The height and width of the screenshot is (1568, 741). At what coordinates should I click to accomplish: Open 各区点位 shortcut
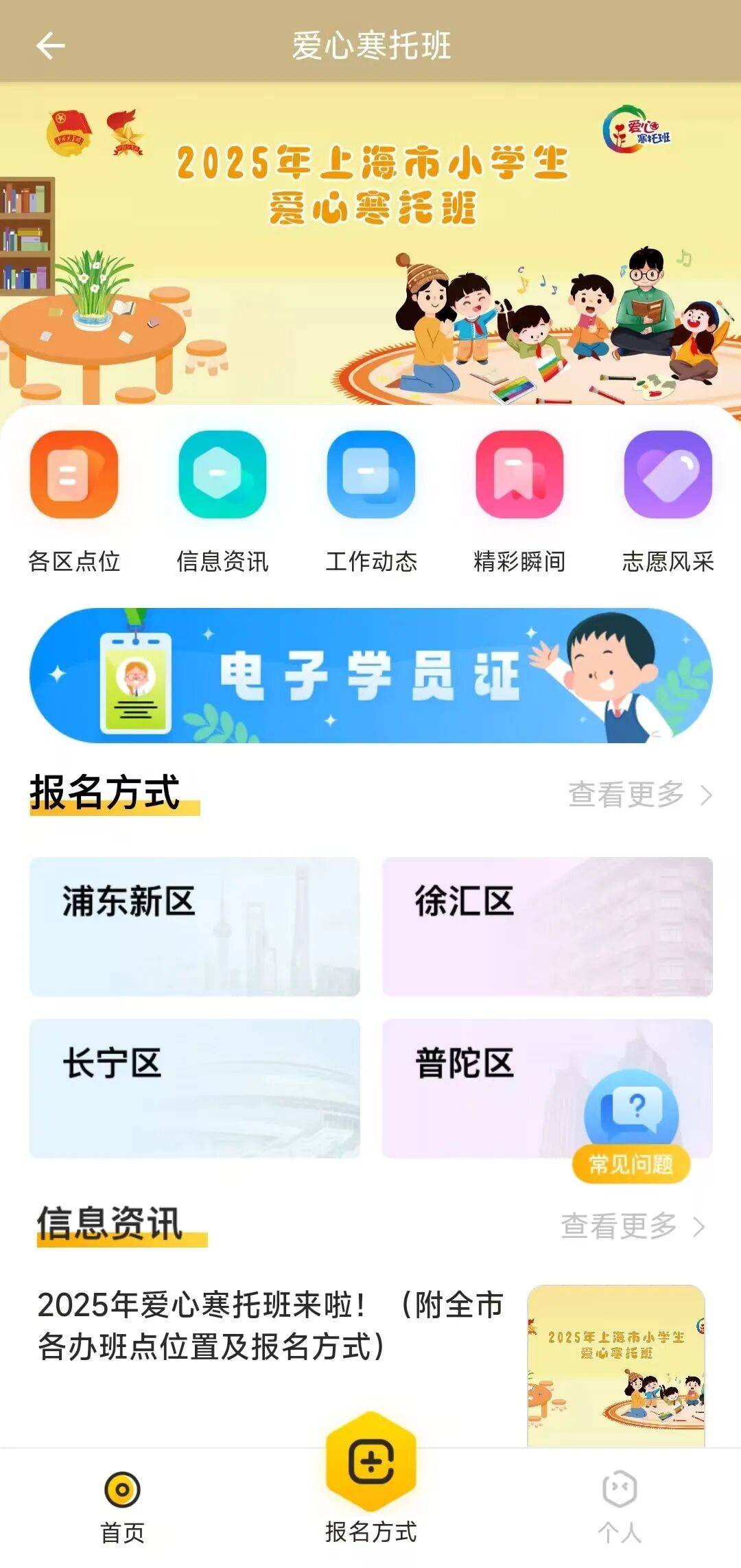tap(74, 475)
